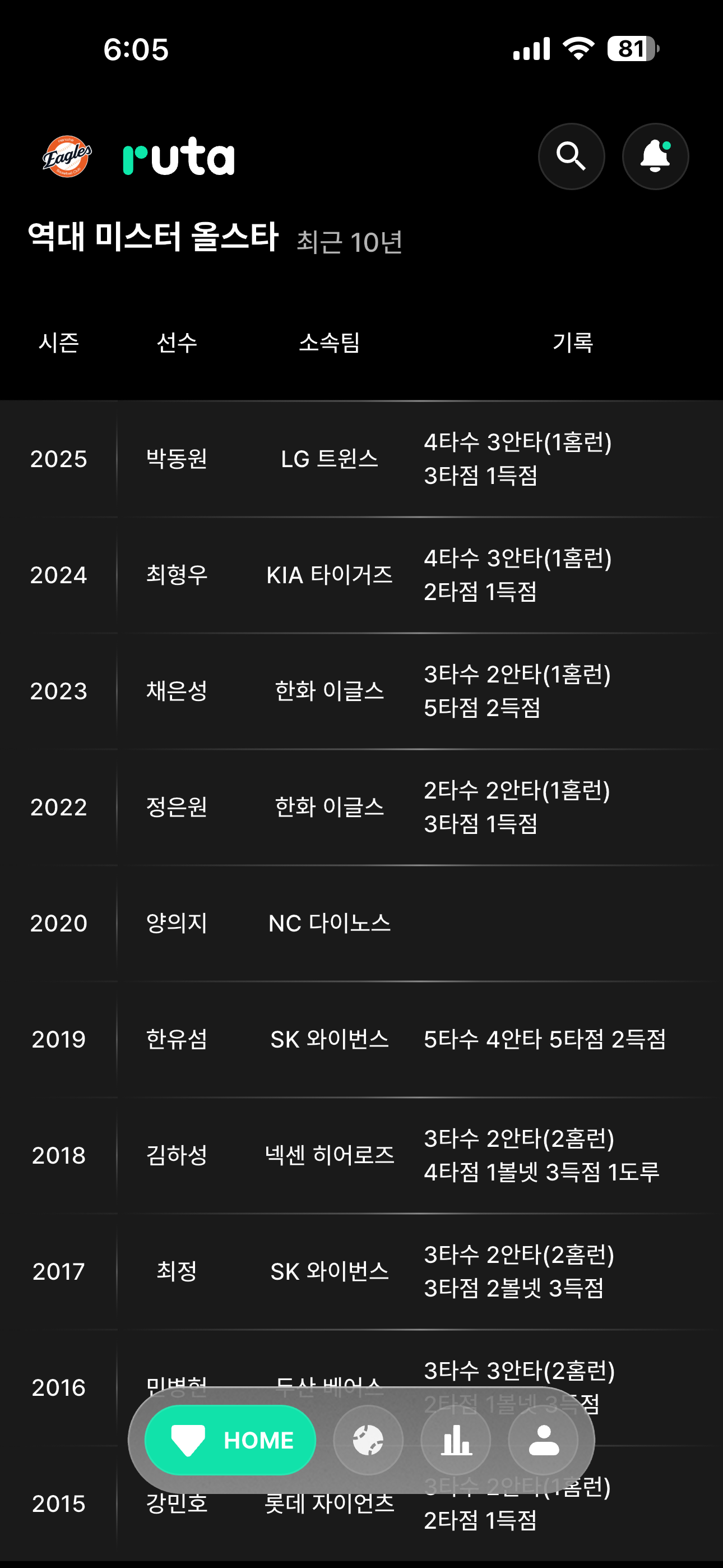
Task: Switch to the baseball tab
Action: point(368,1440)
